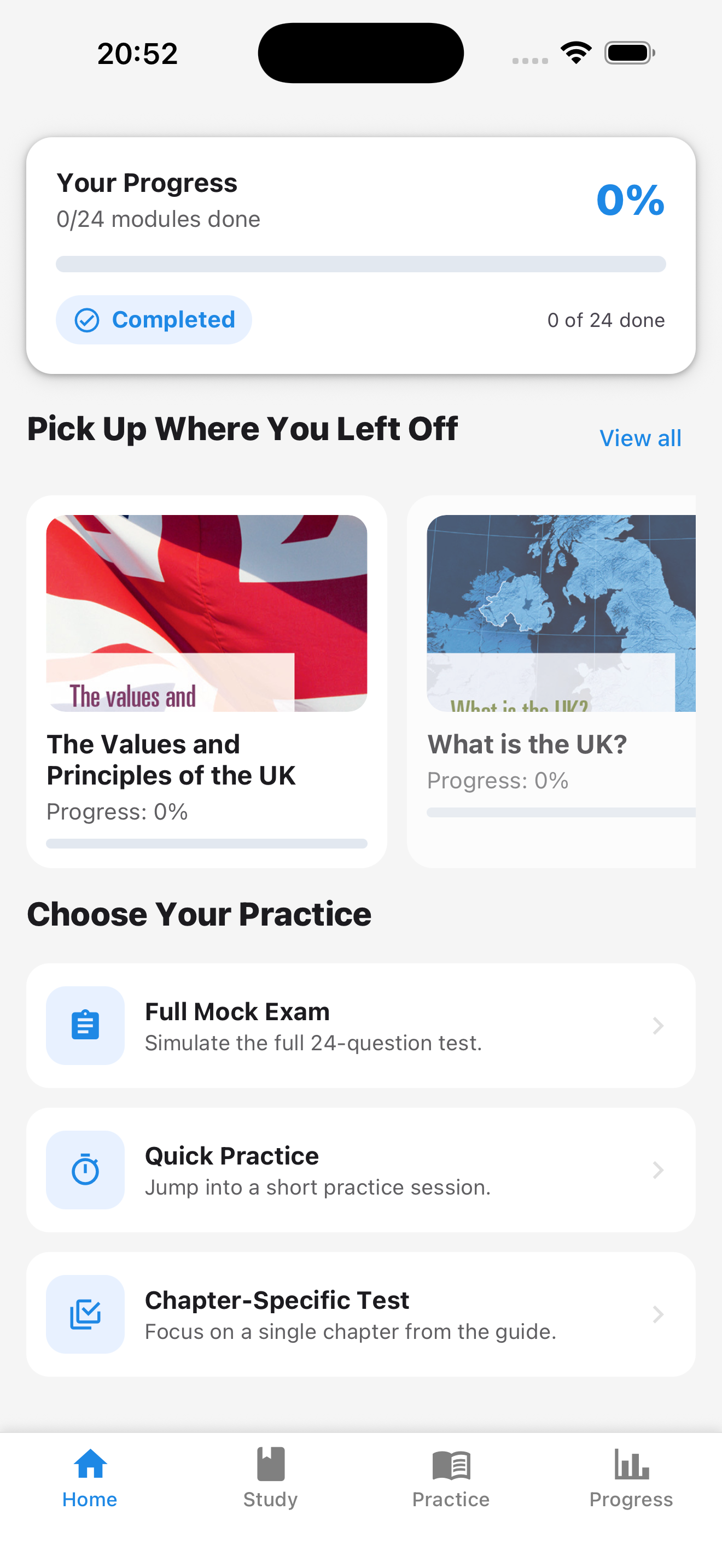Toggle the Completed filter chip

[x=153, y=320]
